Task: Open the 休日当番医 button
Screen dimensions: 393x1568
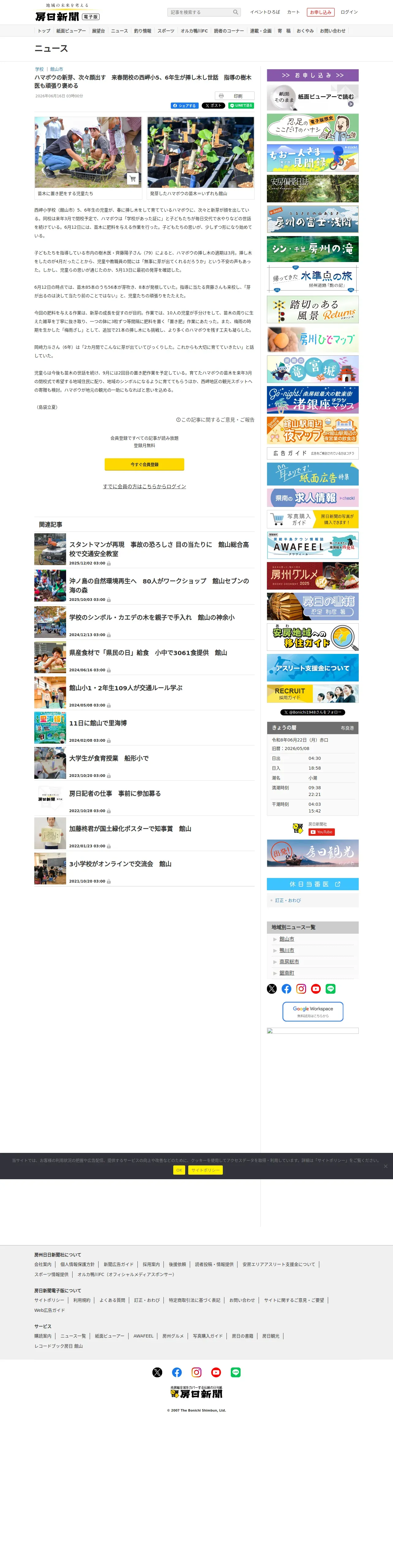Action: (313, 884)
